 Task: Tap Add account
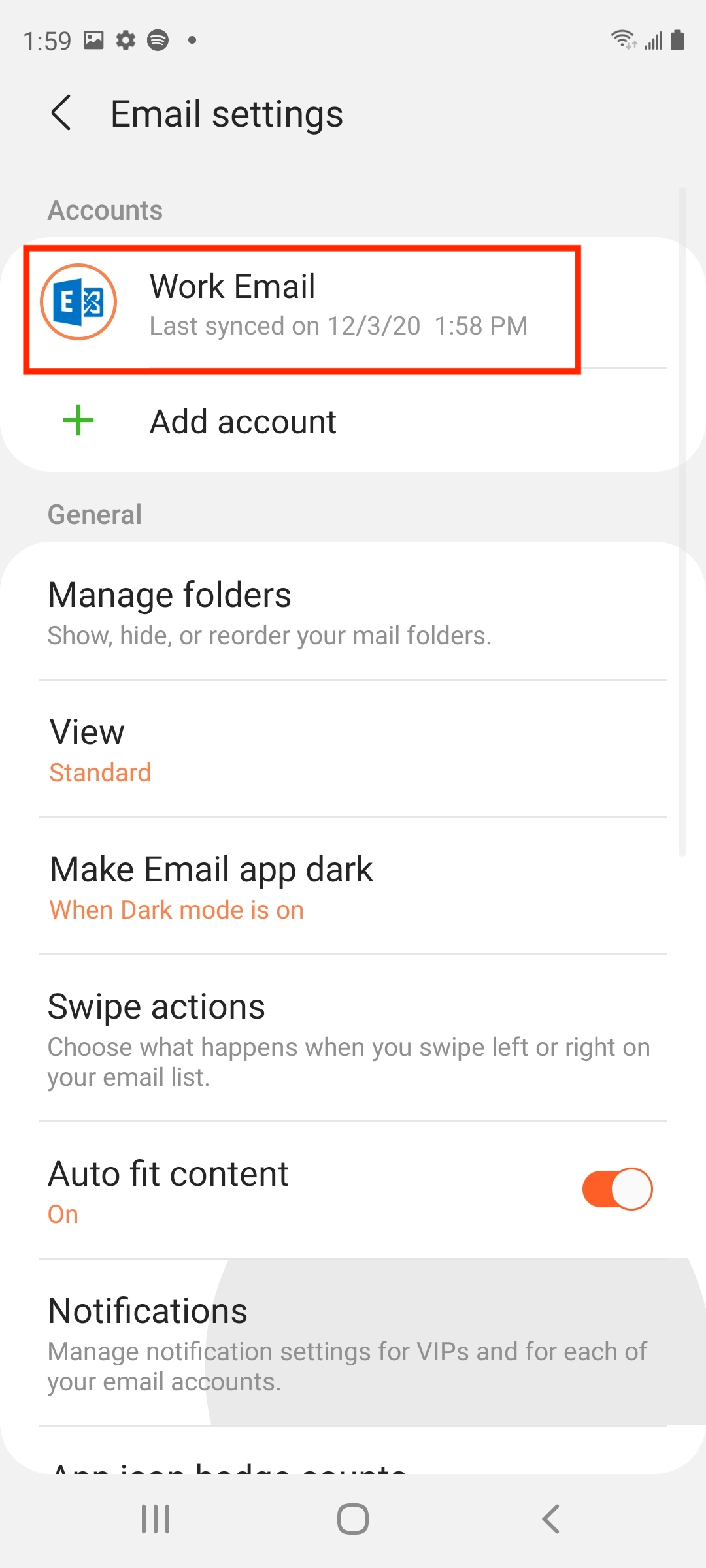click(x=353, y=421)
